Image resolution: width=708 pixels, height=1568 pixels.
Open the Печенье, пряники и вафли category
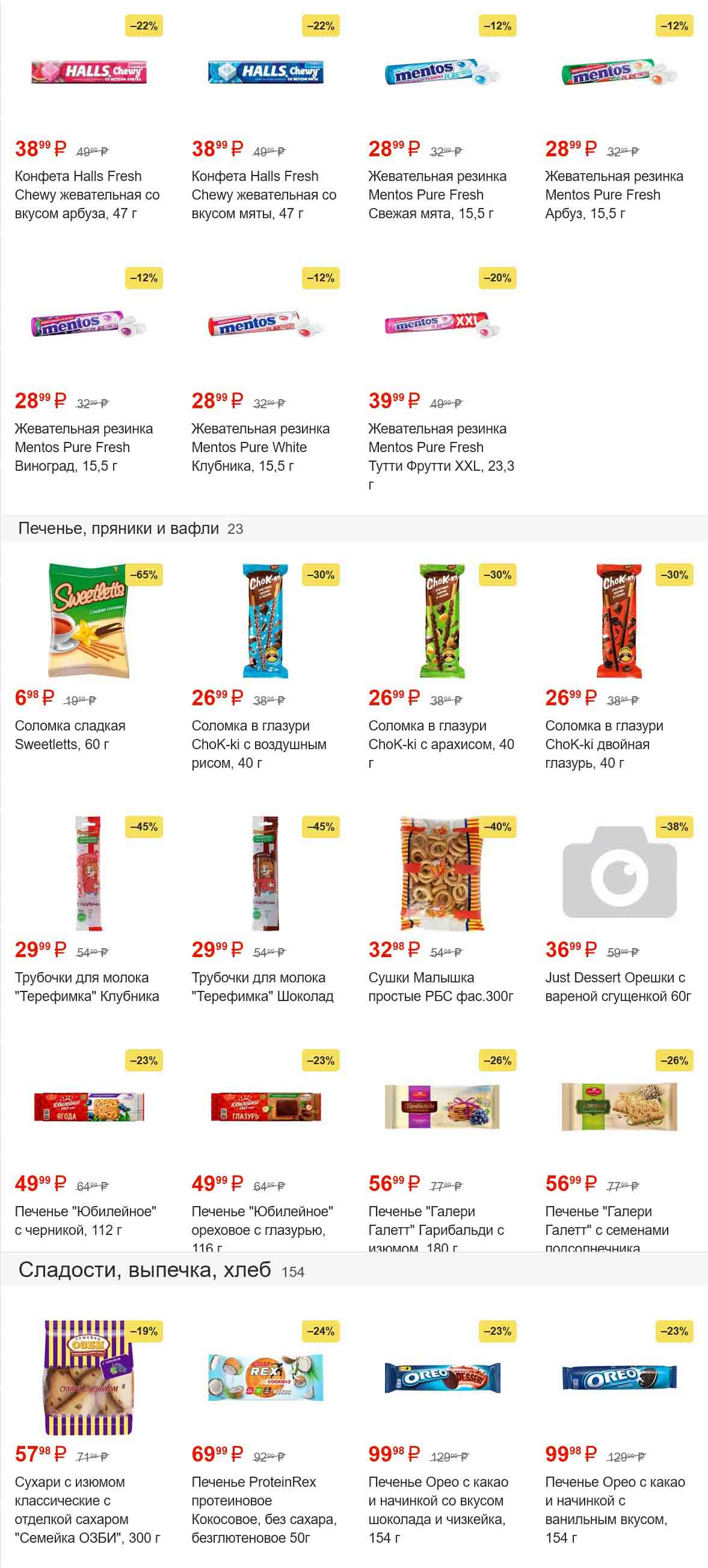[119, 528]
